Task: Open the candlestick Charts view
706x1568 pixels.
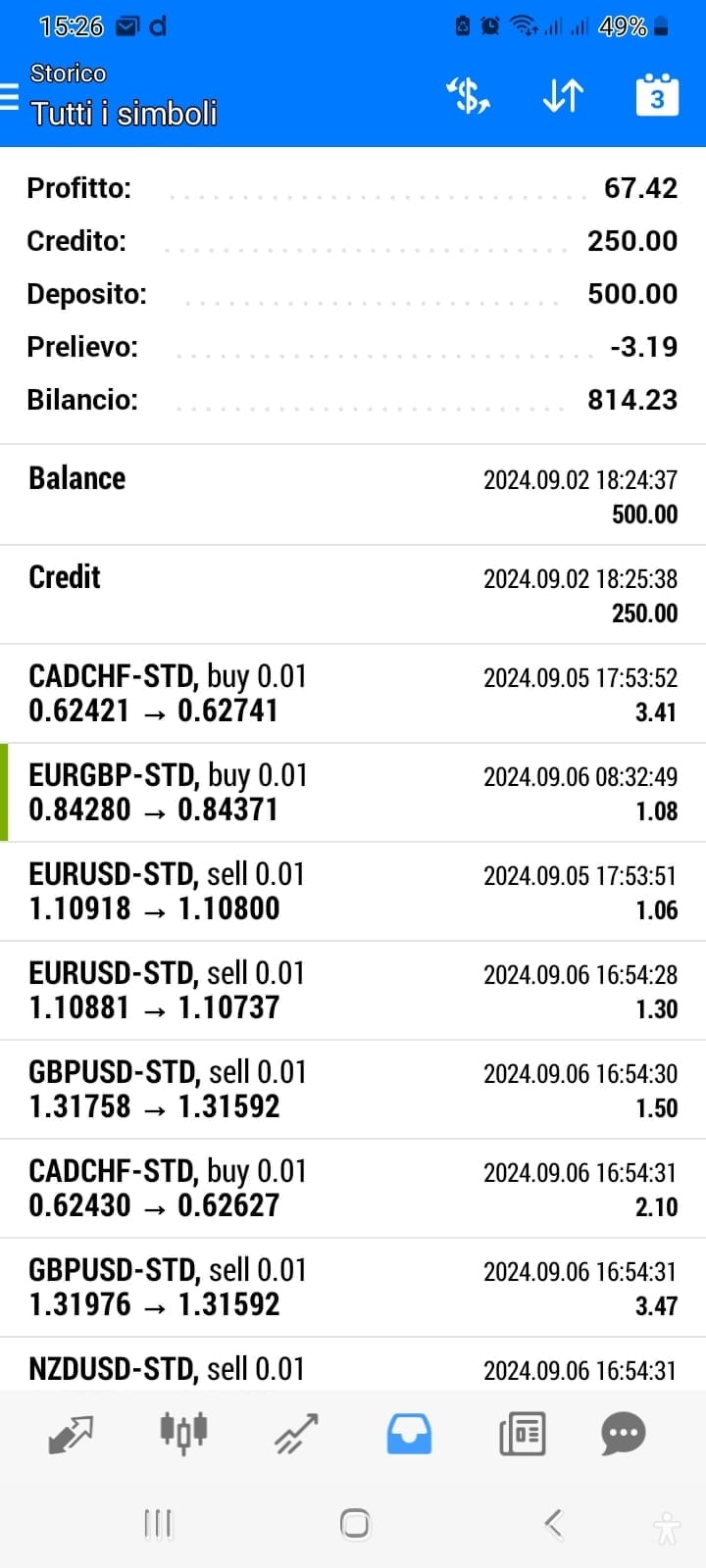Action: [181, 1433]
